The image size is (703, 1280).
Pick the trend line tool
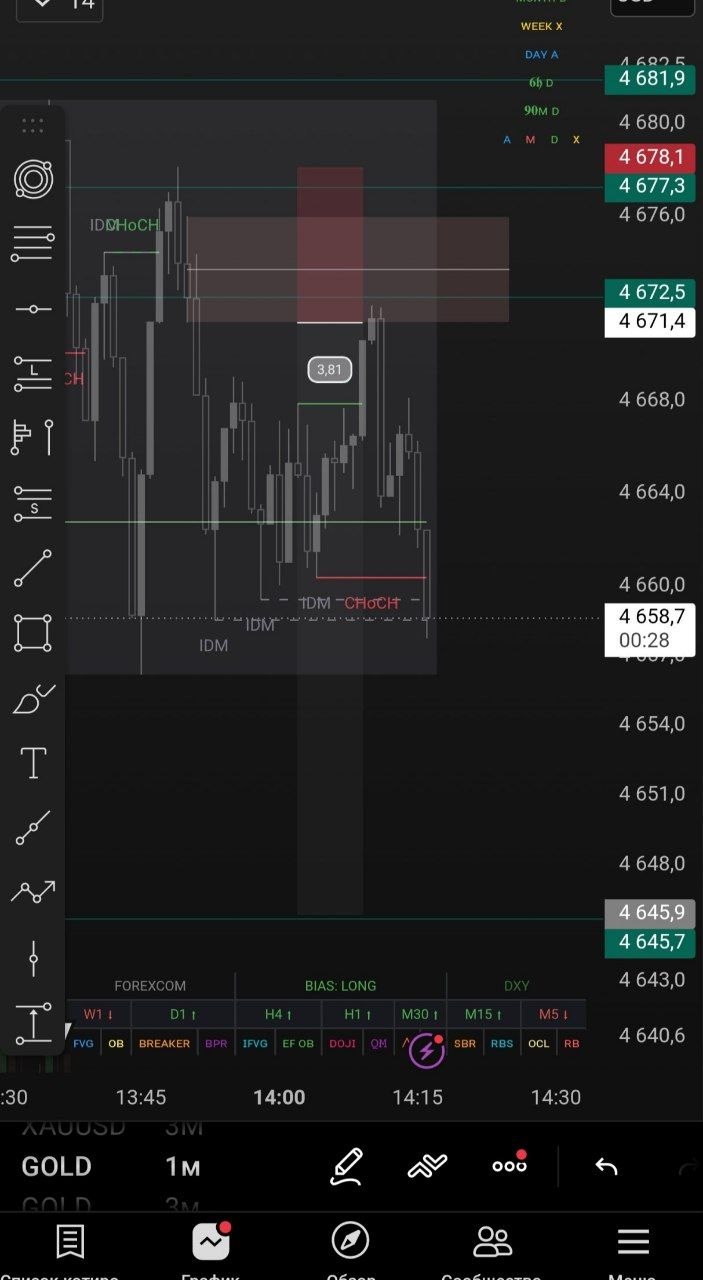[x=33, y=568]
